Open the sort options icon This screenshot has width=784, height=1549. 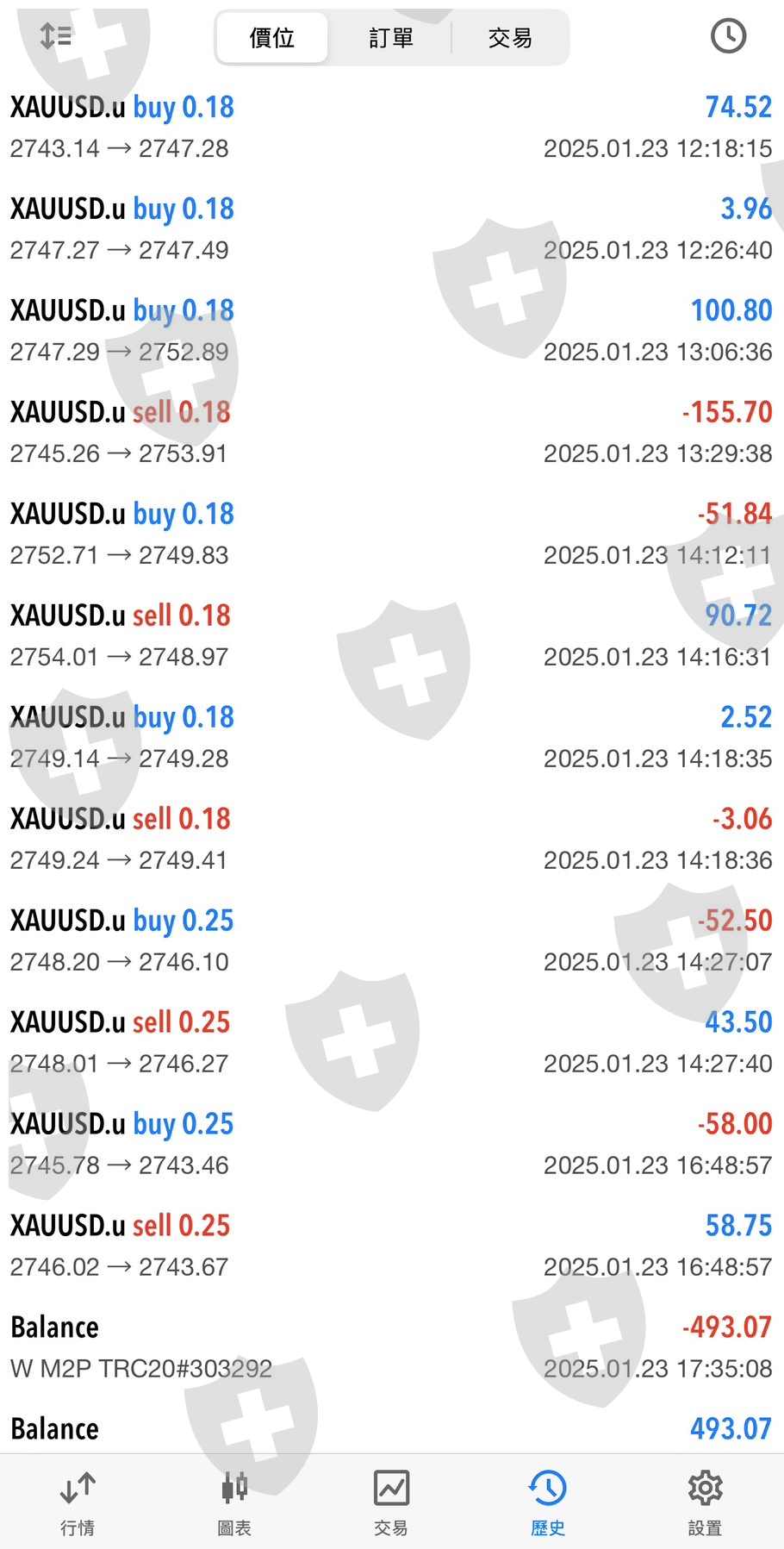[x=56, y=36]
